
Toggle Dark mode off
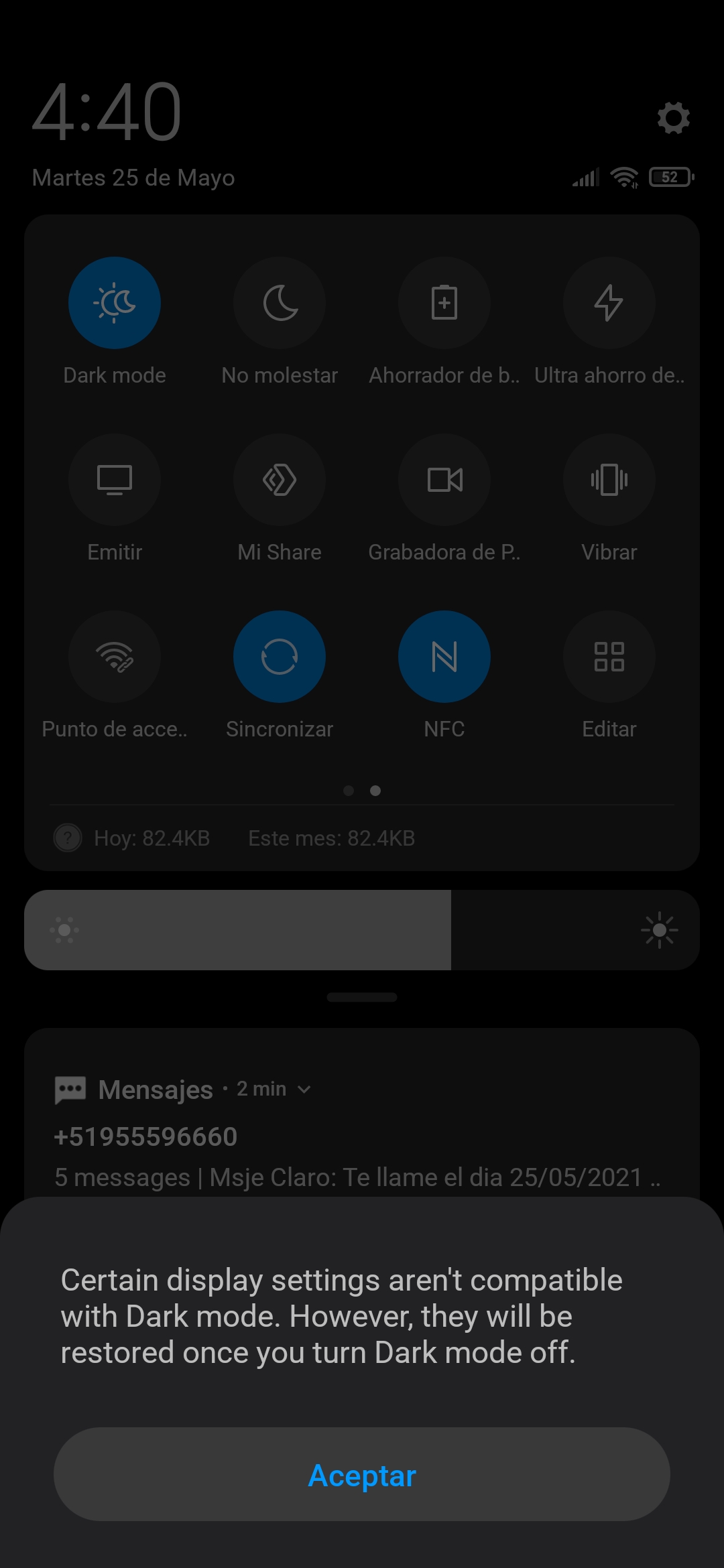click(x=115, y=303)
